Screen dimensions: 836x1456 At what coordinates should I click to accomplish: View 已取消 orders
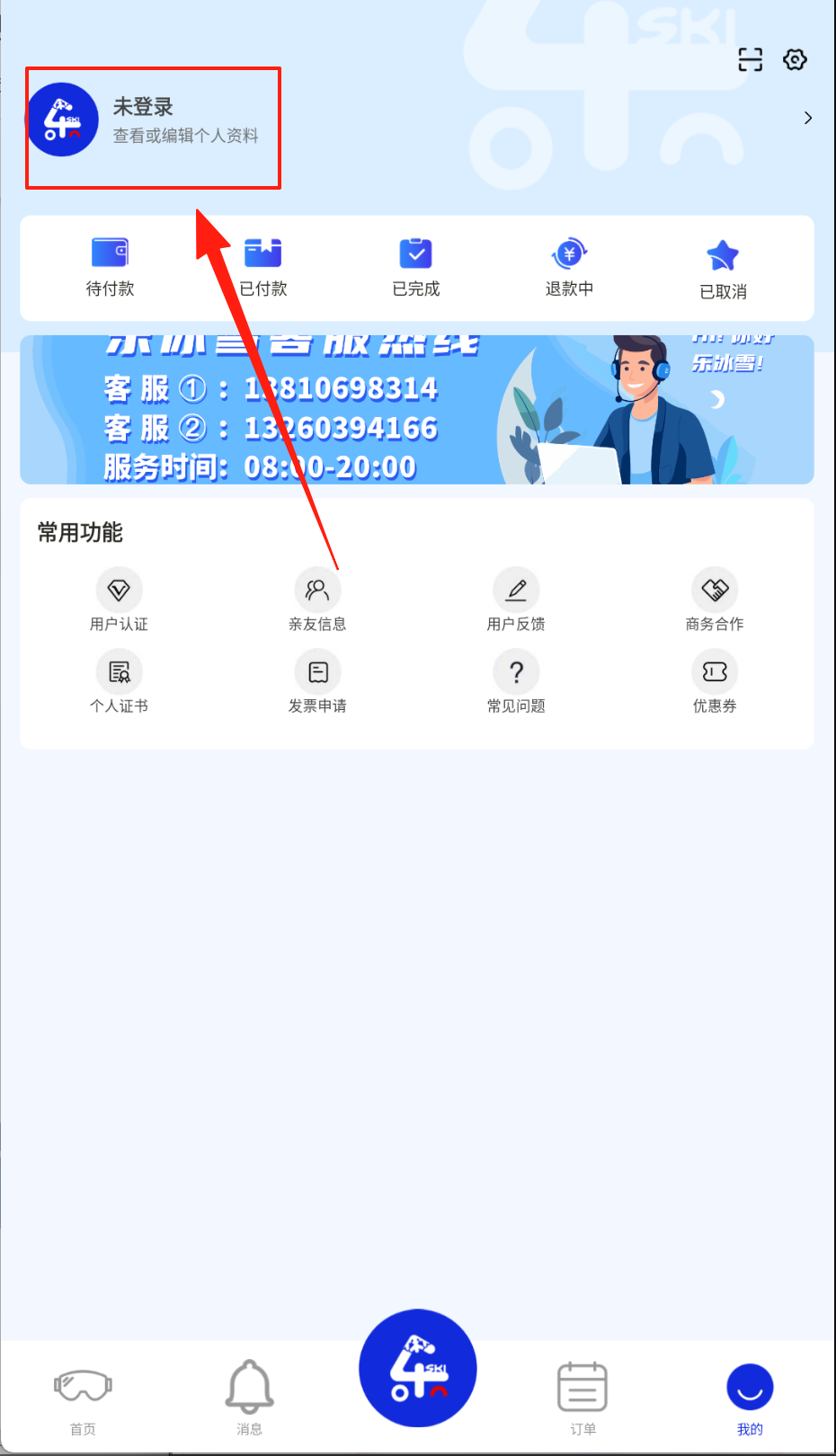click(x=723, y=269)
